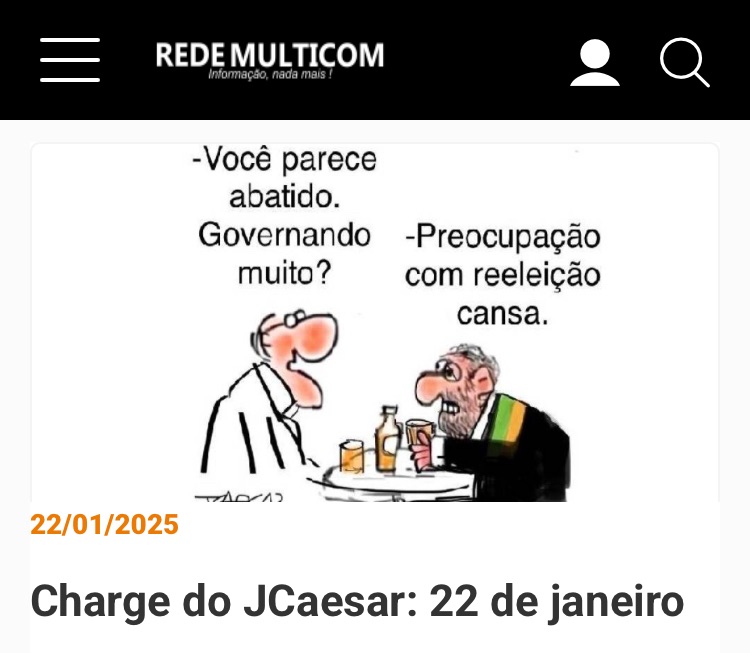Open the JCaesar charge cartoon image
This screenshot has width=750, height=653.
click(x=375, y=322)
